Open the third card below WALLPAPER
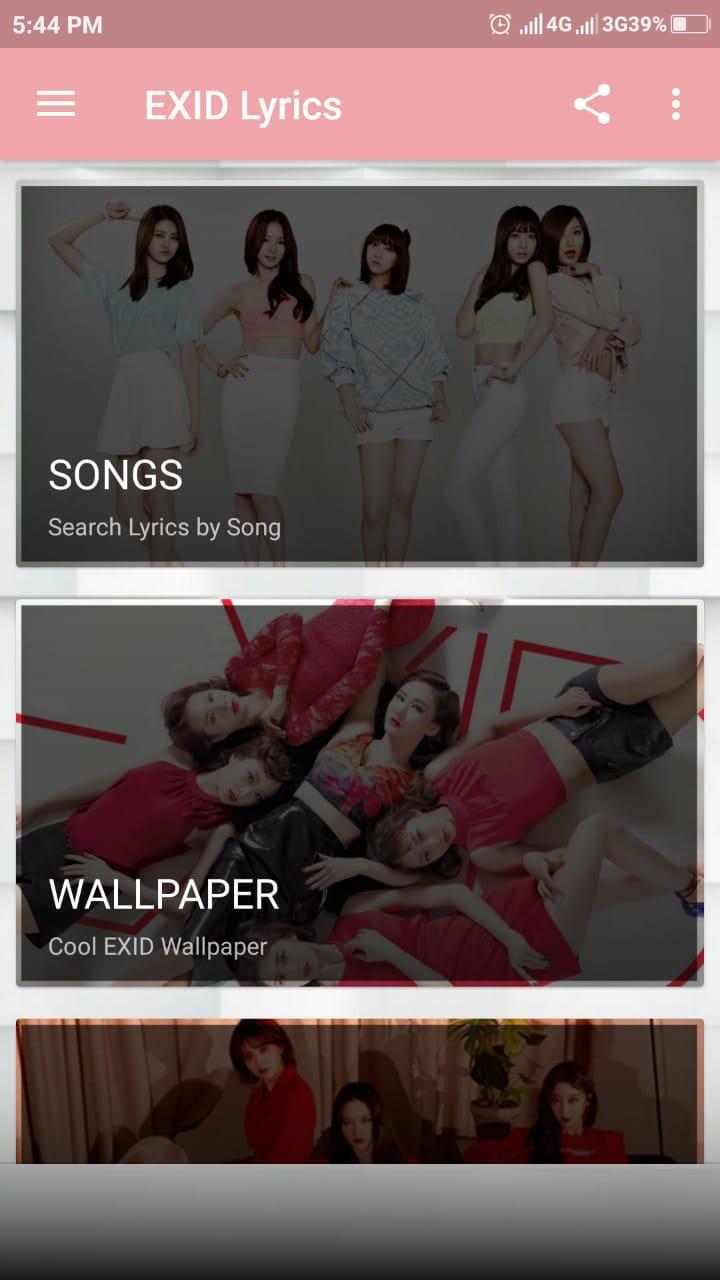The height and width of the screenshot is (1280, 720). (360, 1092)
